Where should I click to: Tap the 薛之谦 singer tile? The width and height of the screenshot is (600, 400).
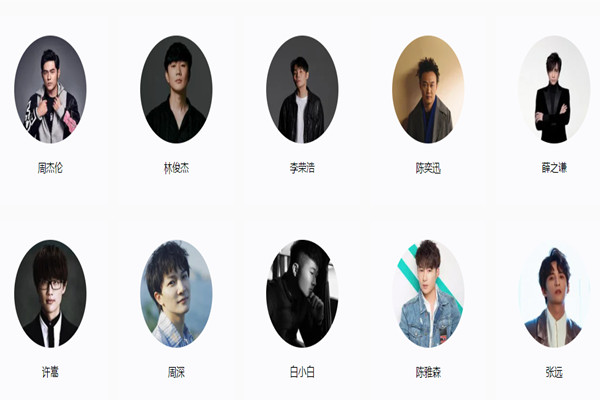coord(554,90)
